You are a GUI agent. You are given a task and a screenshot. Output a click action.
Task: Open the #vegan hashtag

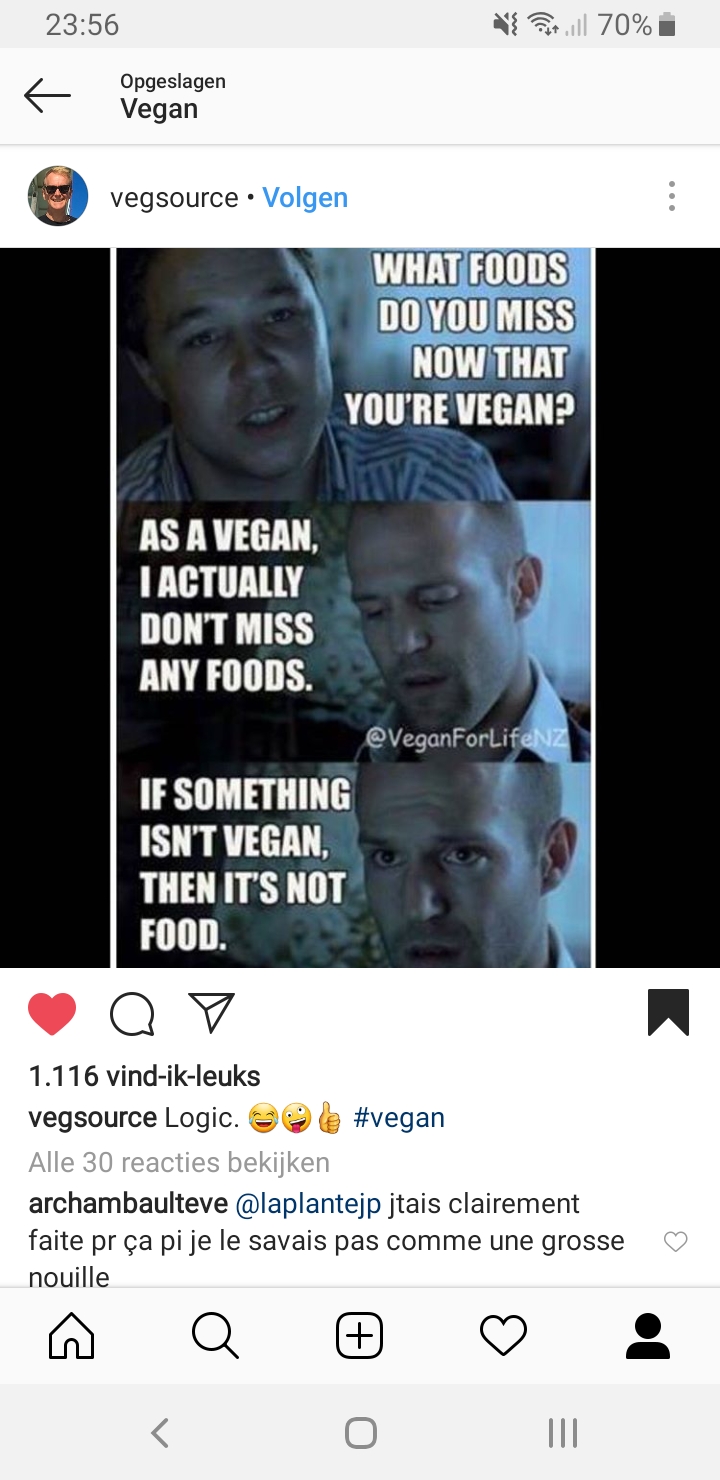coord(399,1118)
